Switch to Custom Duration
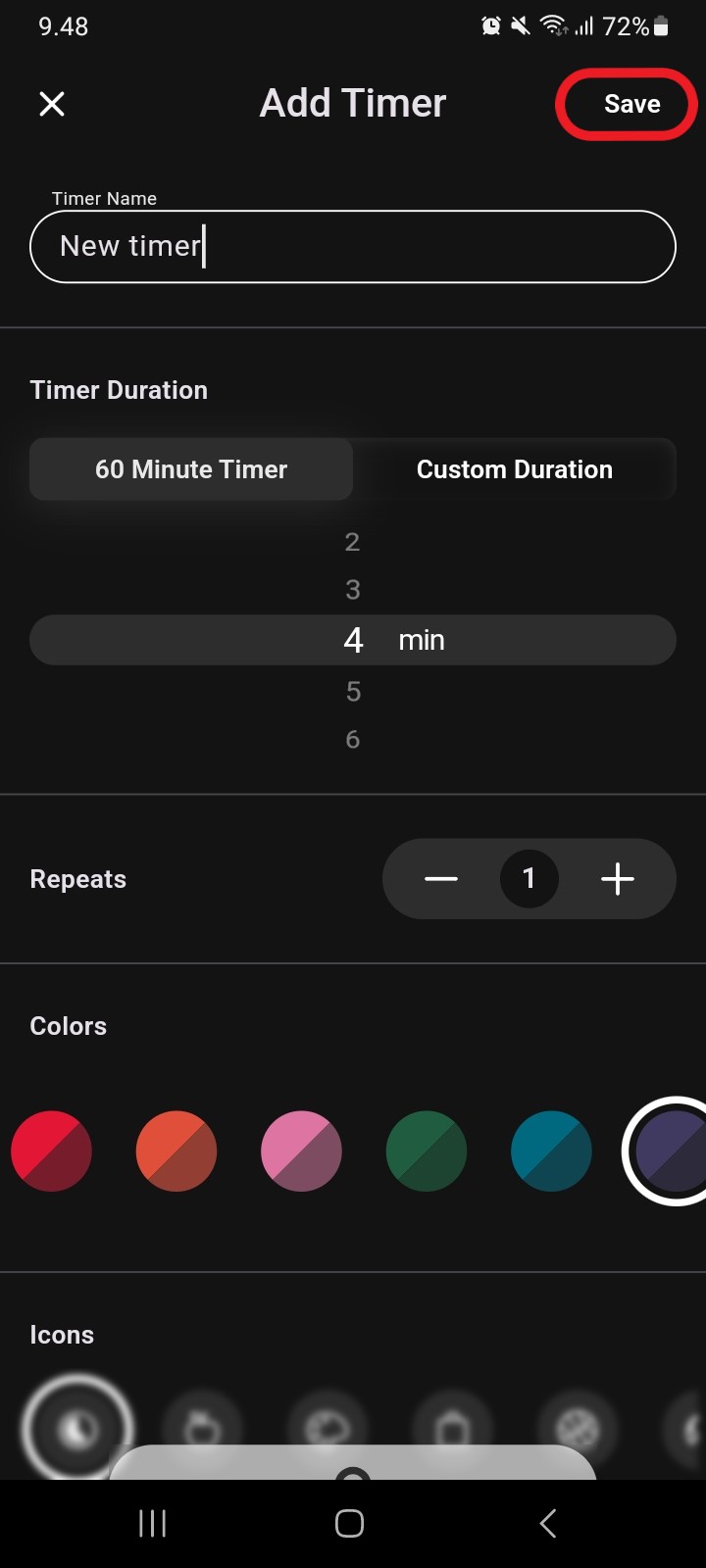Image resolution: width=706 pixels, height=1568 pixels. click(514, 469)
